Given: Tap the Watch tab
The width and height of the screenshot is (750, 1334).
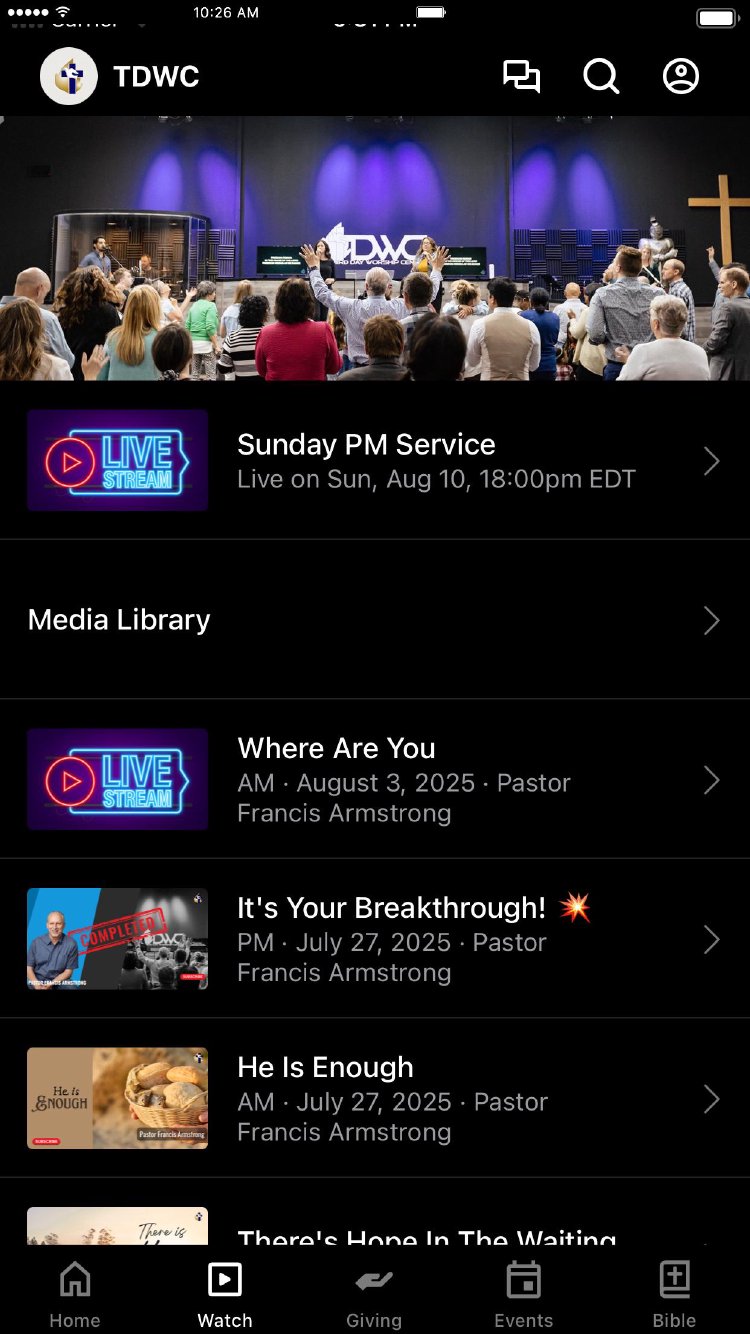Looking at the screenshot, I should click(x=225, y=1294).
